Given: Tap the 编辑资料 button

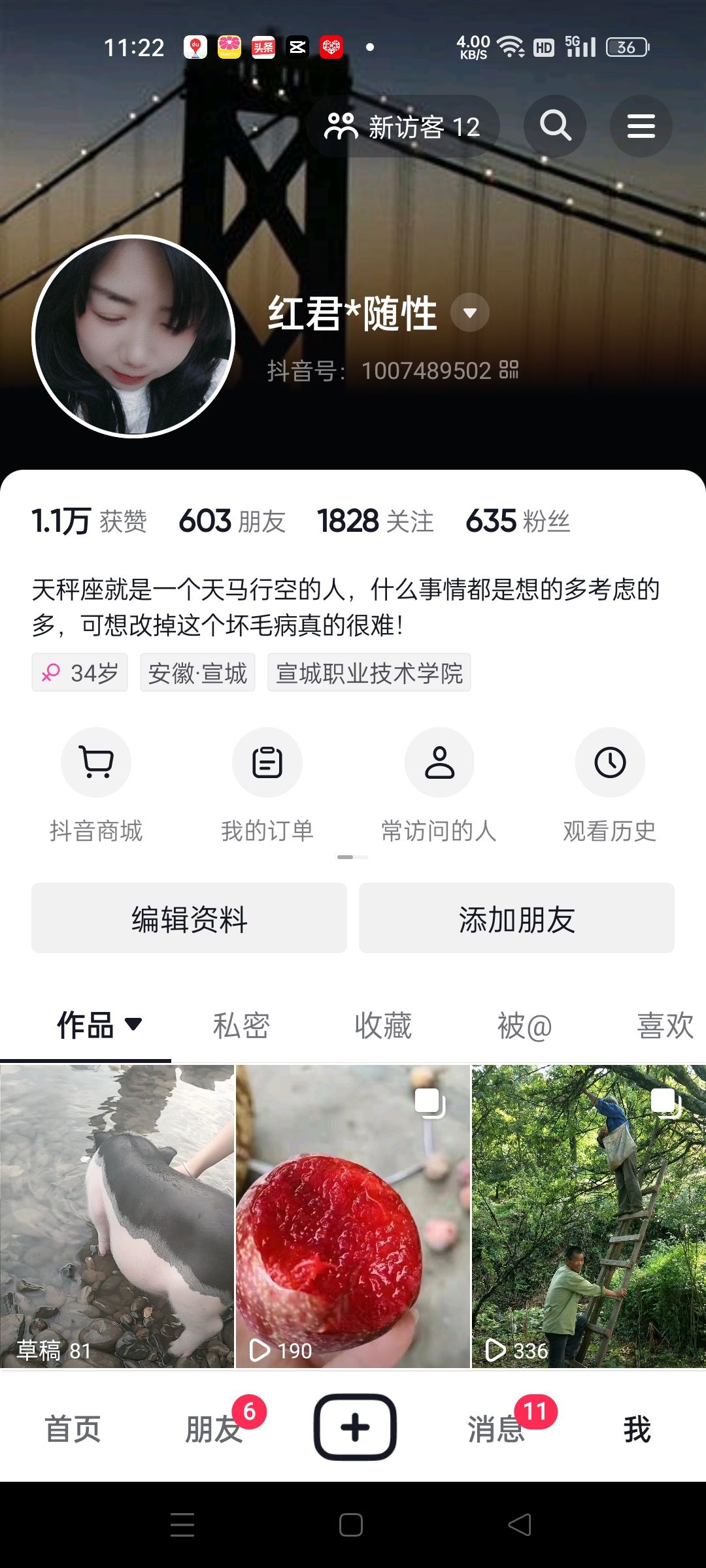Looking at the screenshot, I should tap(189, 918).
